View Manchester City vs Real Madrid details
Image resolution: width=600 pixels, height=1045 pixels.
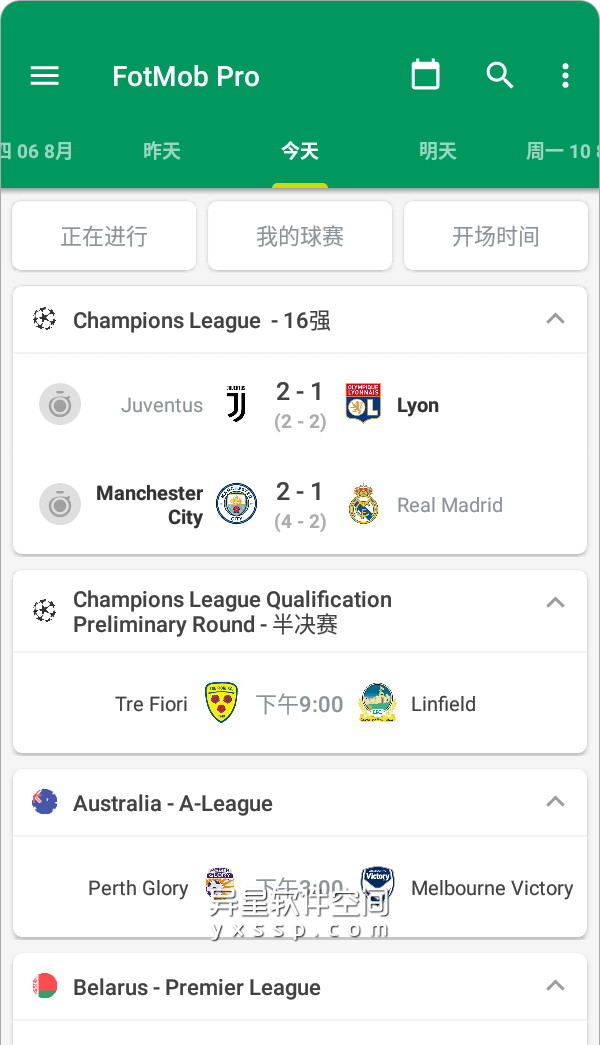coord(300,504)
